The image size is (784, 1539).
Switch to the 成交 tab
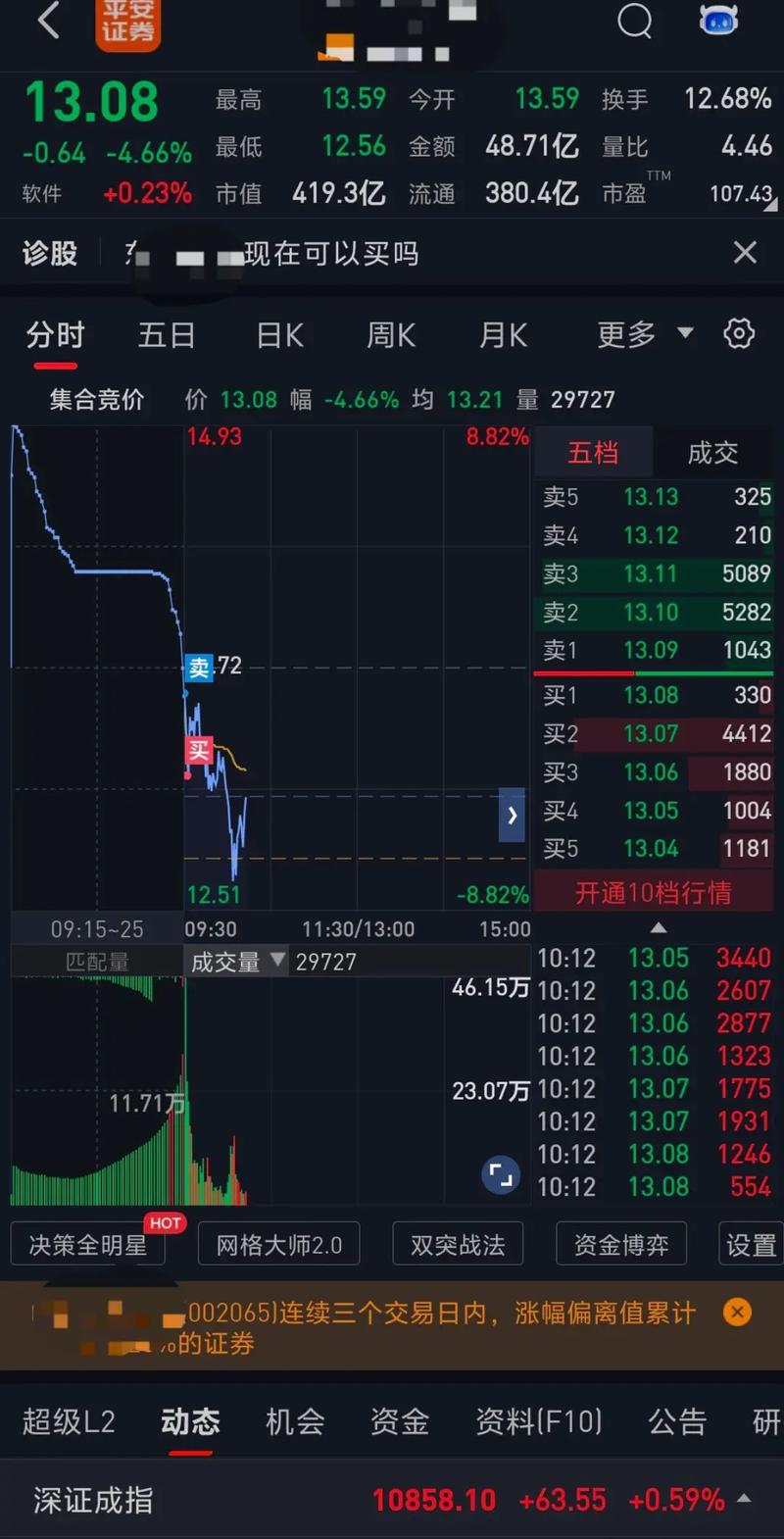point(711,453)
